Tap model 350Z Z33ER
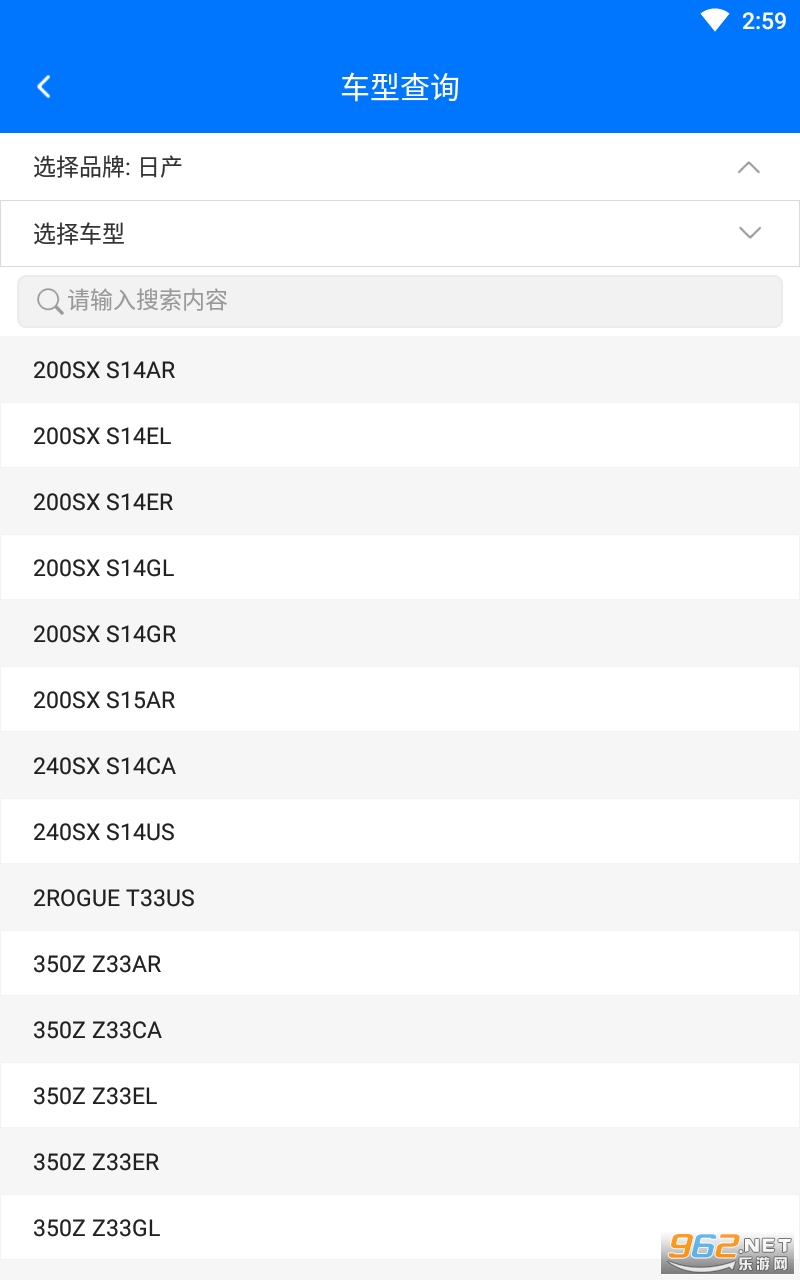Image resolution: width=800 pixels, height=1280 pixels. click(x=400, y=1162)
